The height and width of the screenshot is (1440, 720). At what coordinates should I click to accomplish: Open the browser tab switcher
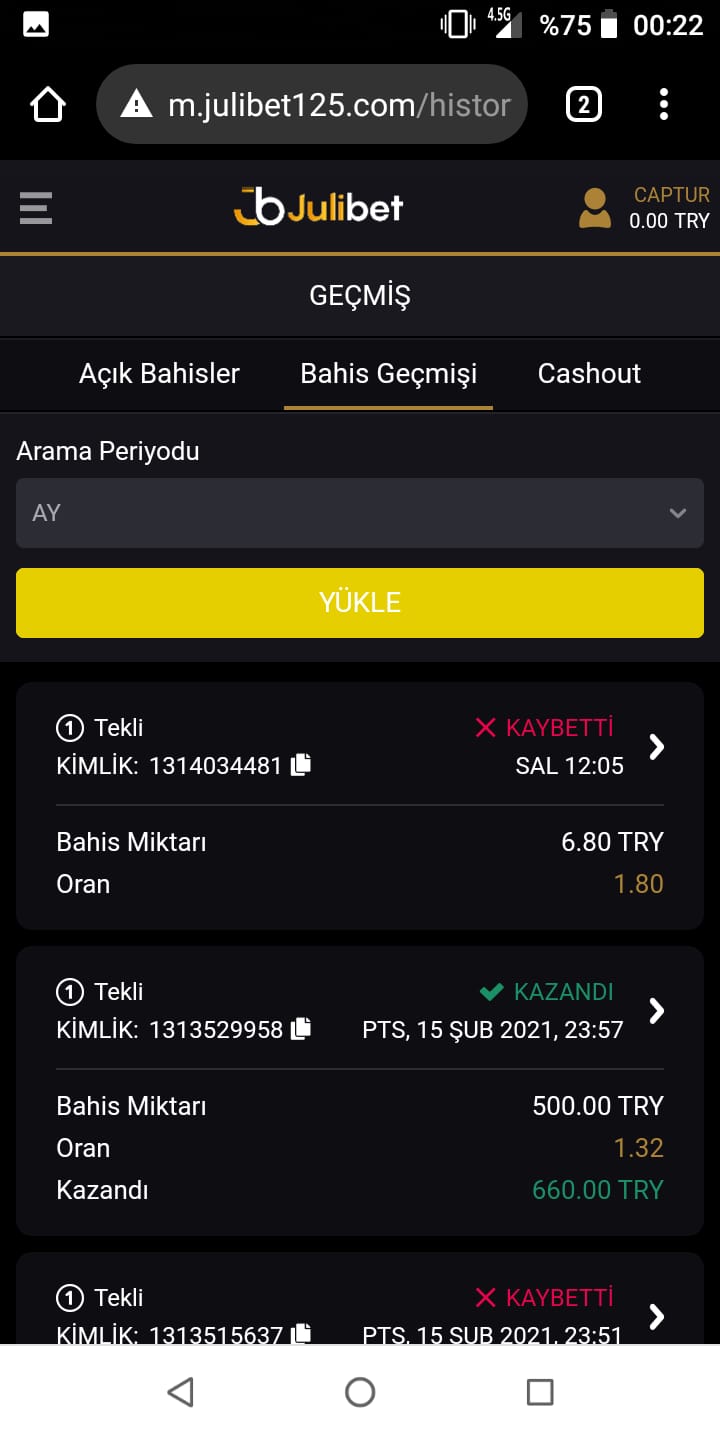584,105
